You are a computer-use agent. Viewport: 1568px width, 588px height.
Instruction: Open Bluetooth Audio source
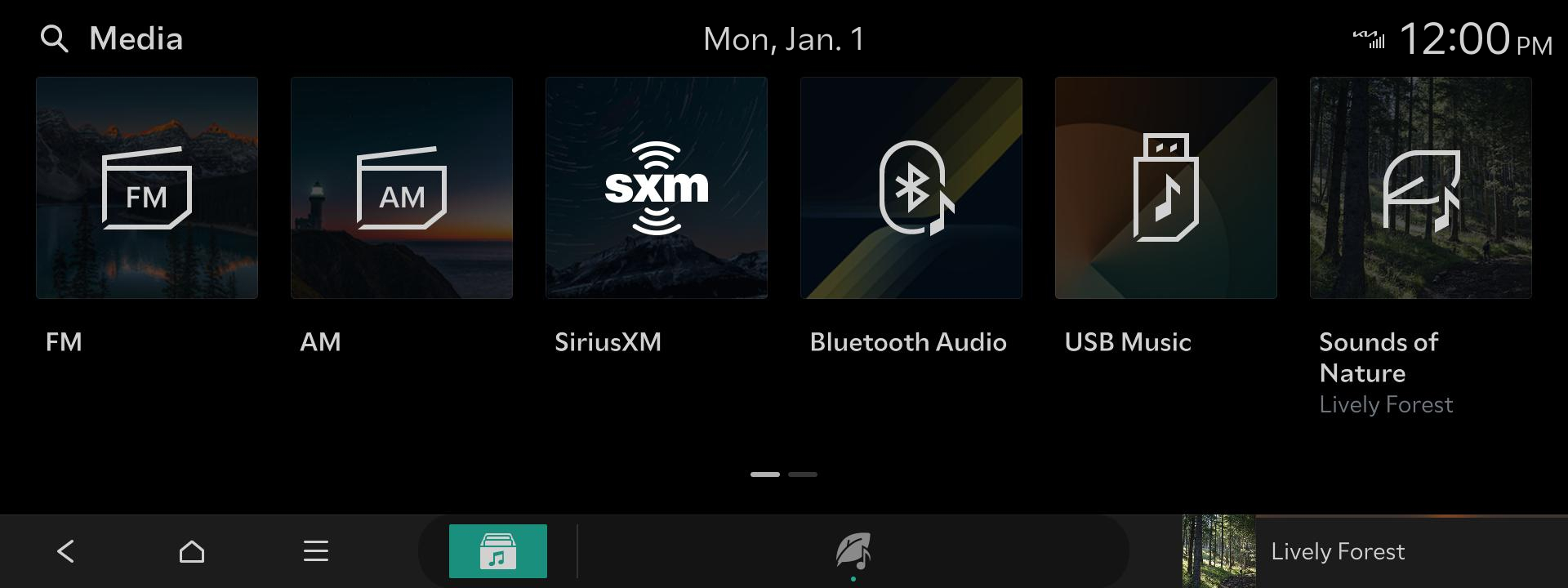[x=911, y=188]
